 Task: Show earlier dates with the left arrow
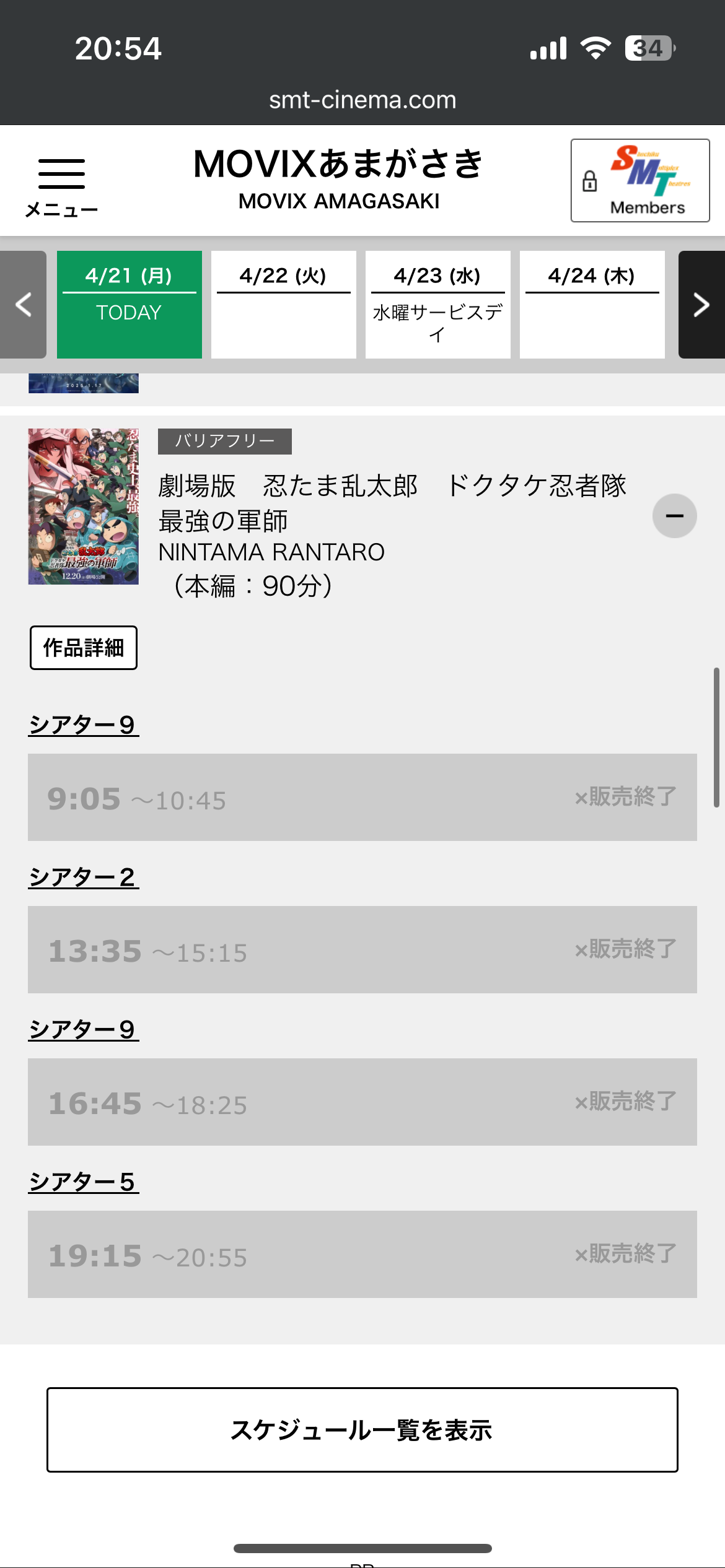click(23, 304)
